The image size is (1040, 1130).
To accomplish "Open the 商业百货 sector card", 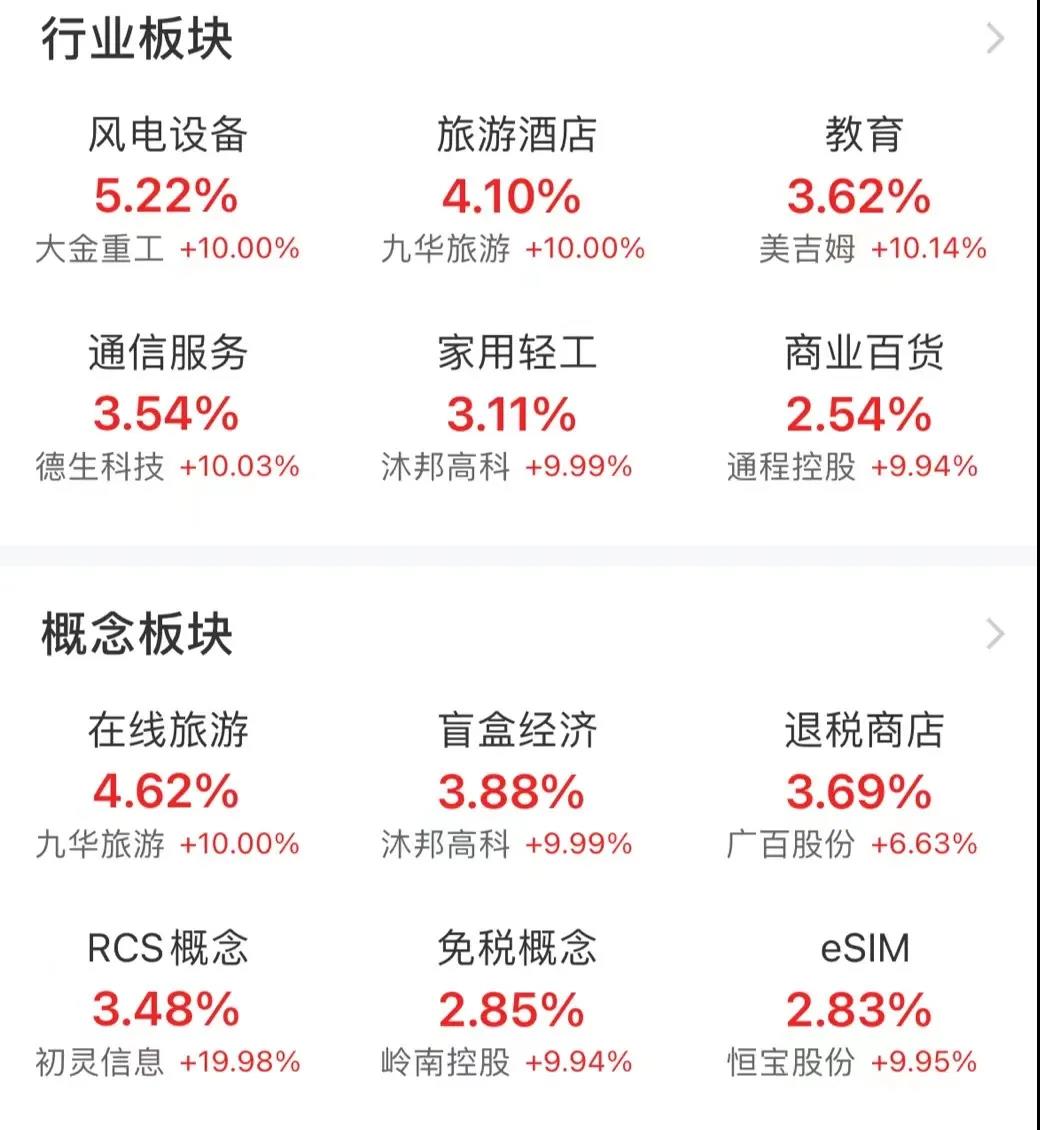I will coord(861,412).
